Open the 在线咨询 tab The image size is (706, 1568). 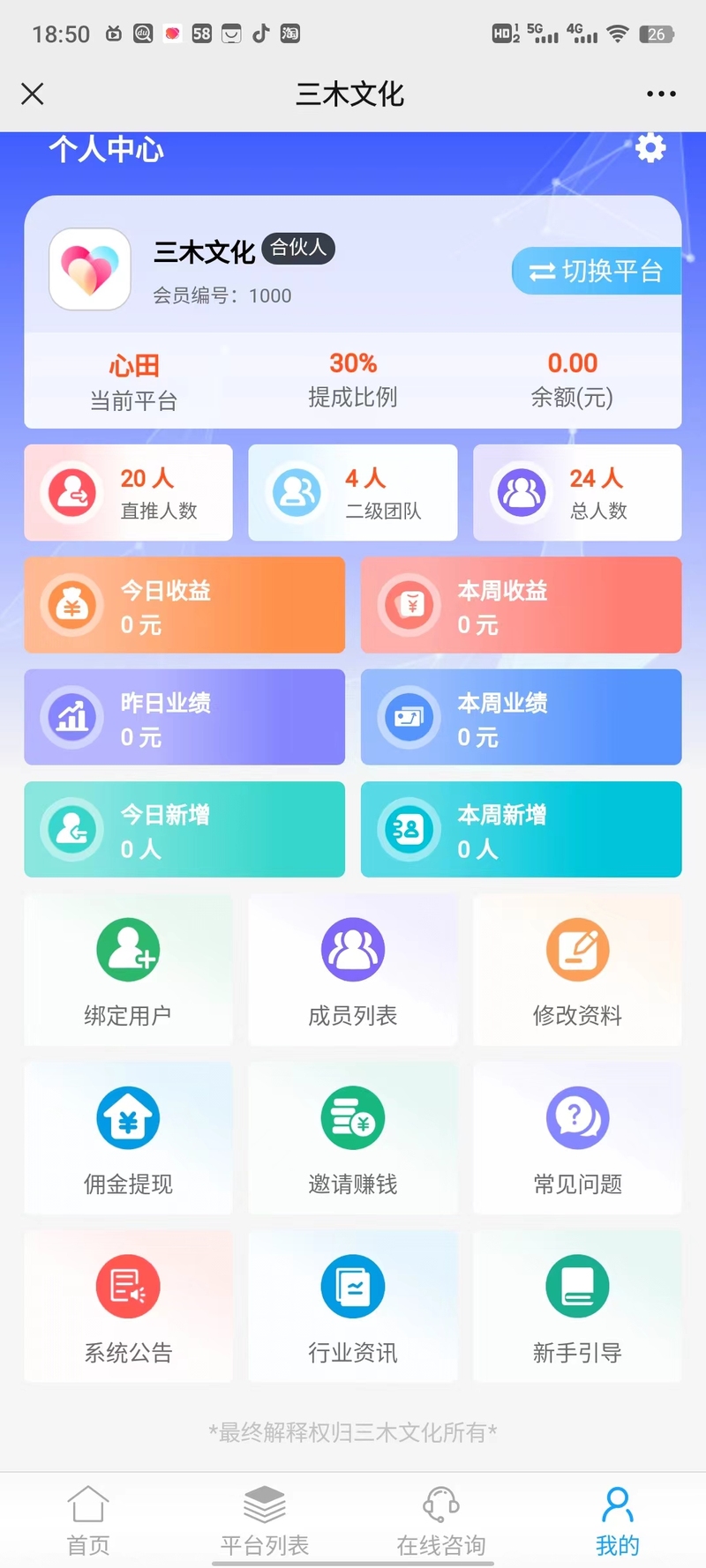(441, 1519)
